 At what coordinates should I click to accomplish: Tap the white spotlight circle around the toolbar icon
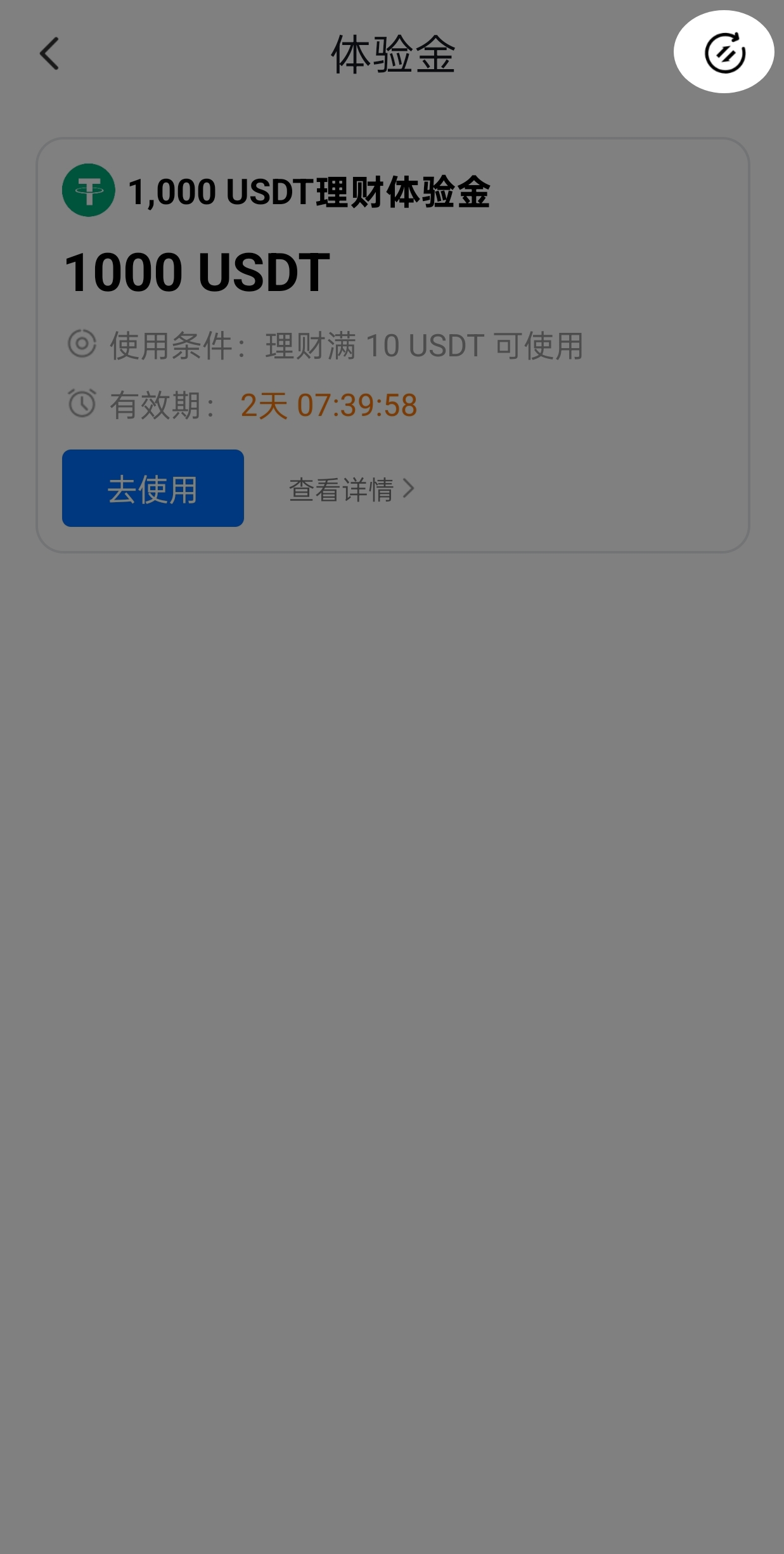[724, 53]
